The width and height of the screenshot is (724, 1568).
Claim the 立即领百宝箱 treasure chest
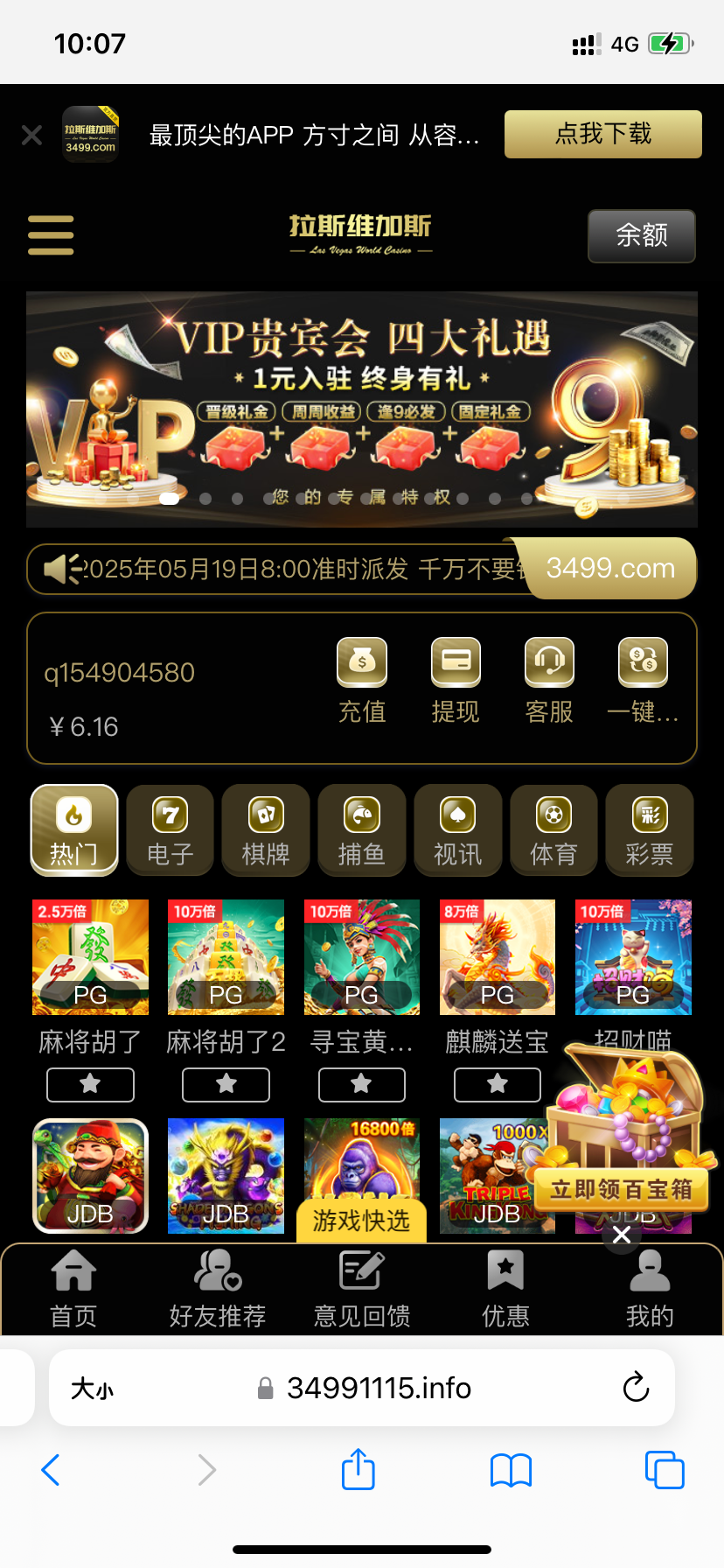(621, 1189)
